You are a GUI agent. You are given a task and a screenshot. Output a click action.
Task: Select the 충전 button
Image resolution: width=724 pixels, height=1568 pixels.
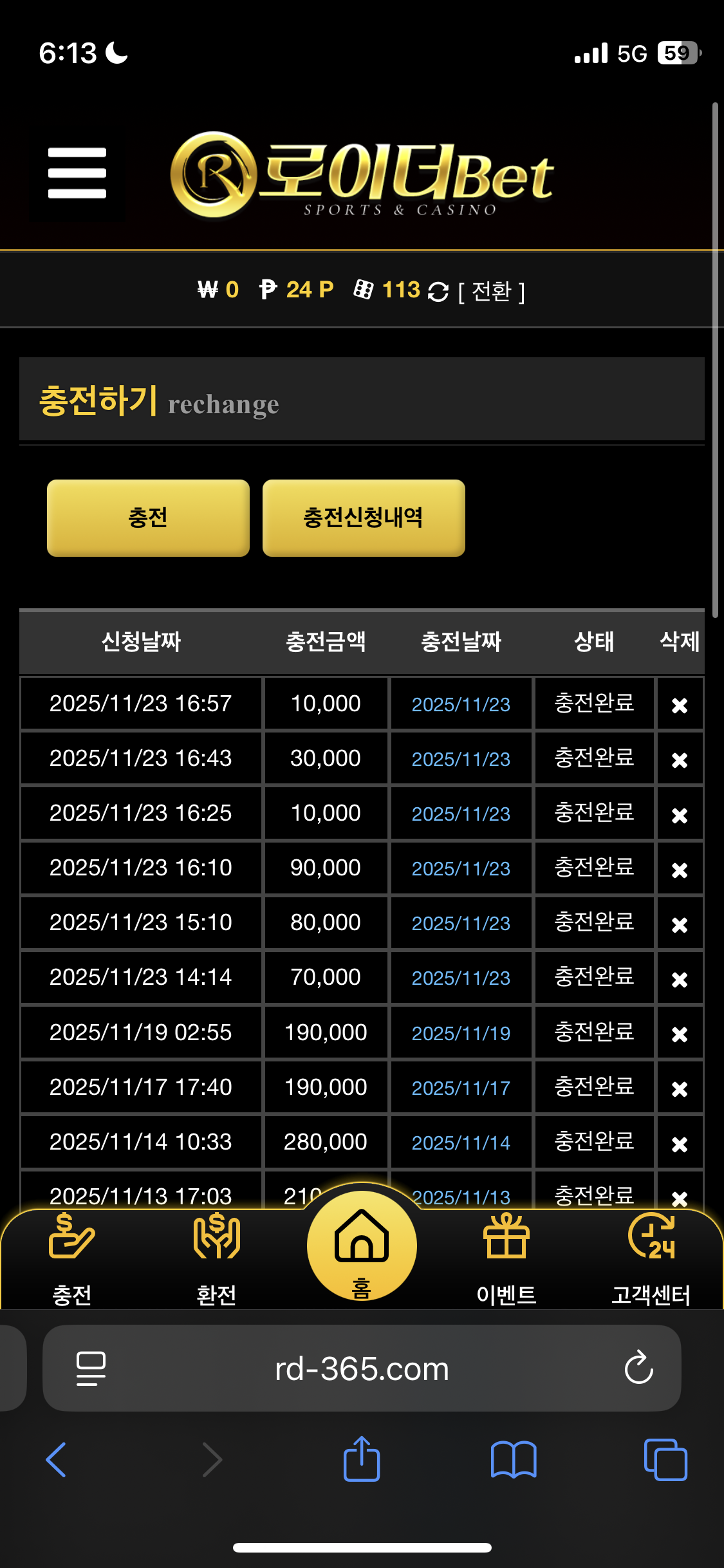coord(148,518)
